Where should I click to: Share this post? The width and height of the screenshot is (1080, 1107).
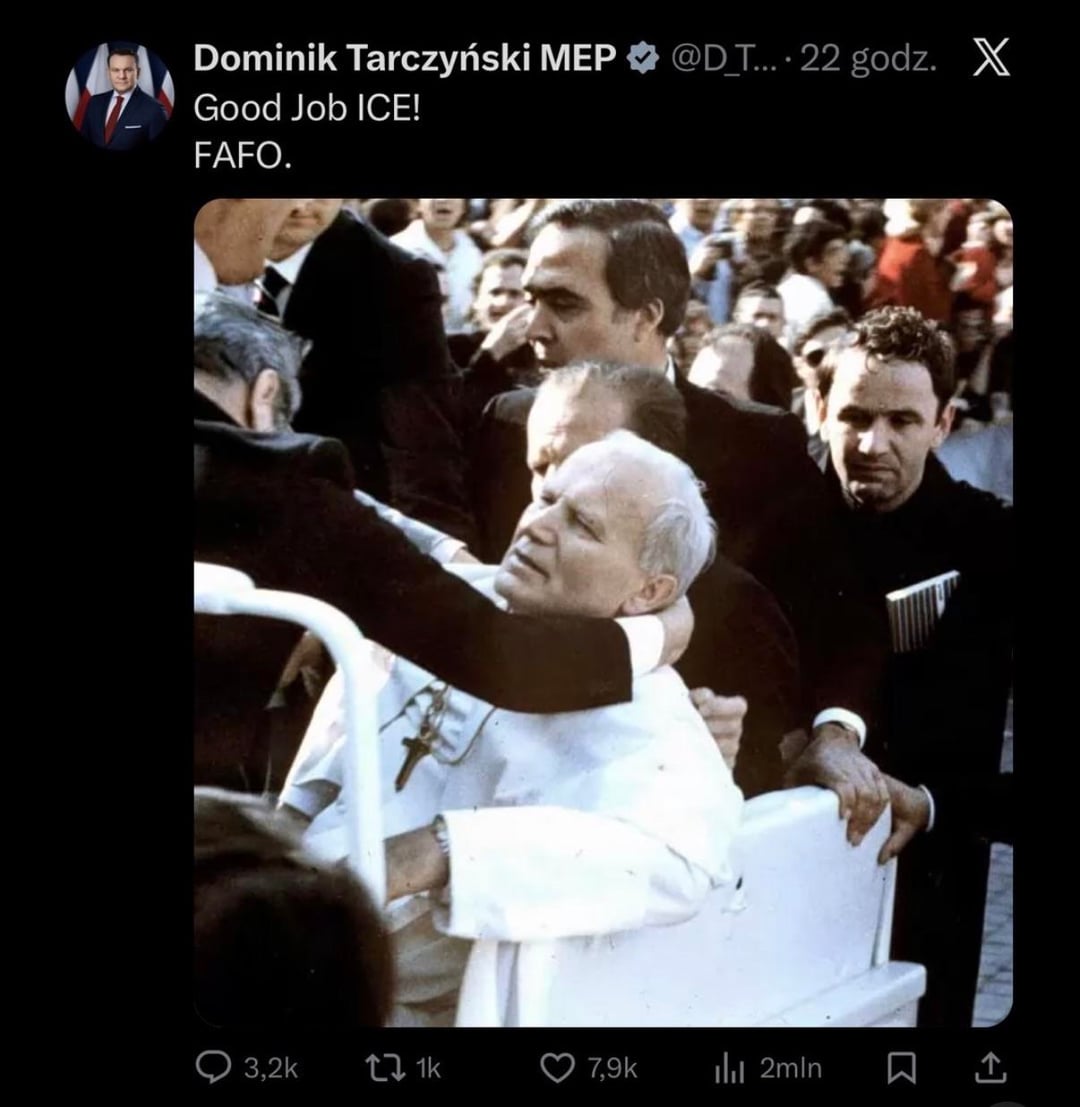click(x=988, y=1068)
